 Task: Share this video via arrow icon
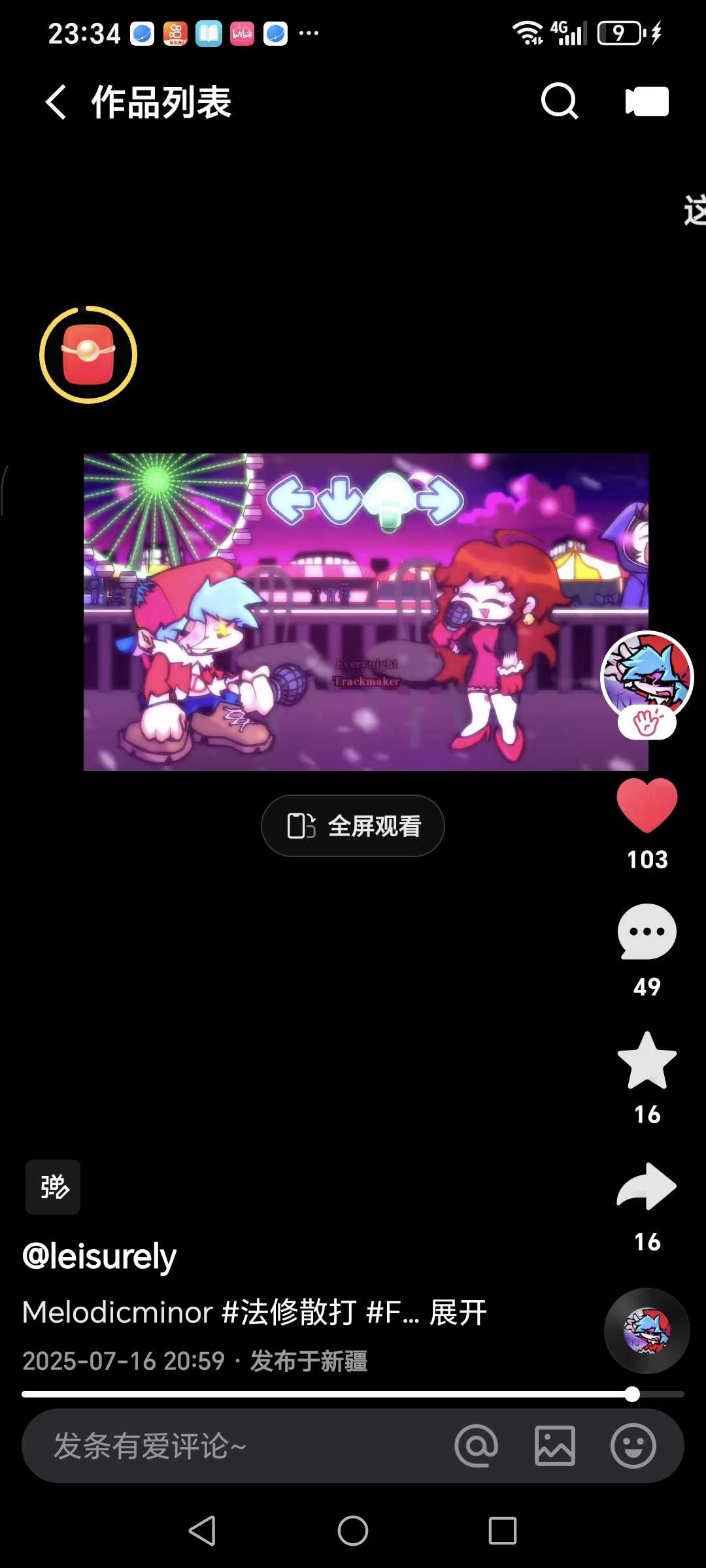coord(647,1186)
